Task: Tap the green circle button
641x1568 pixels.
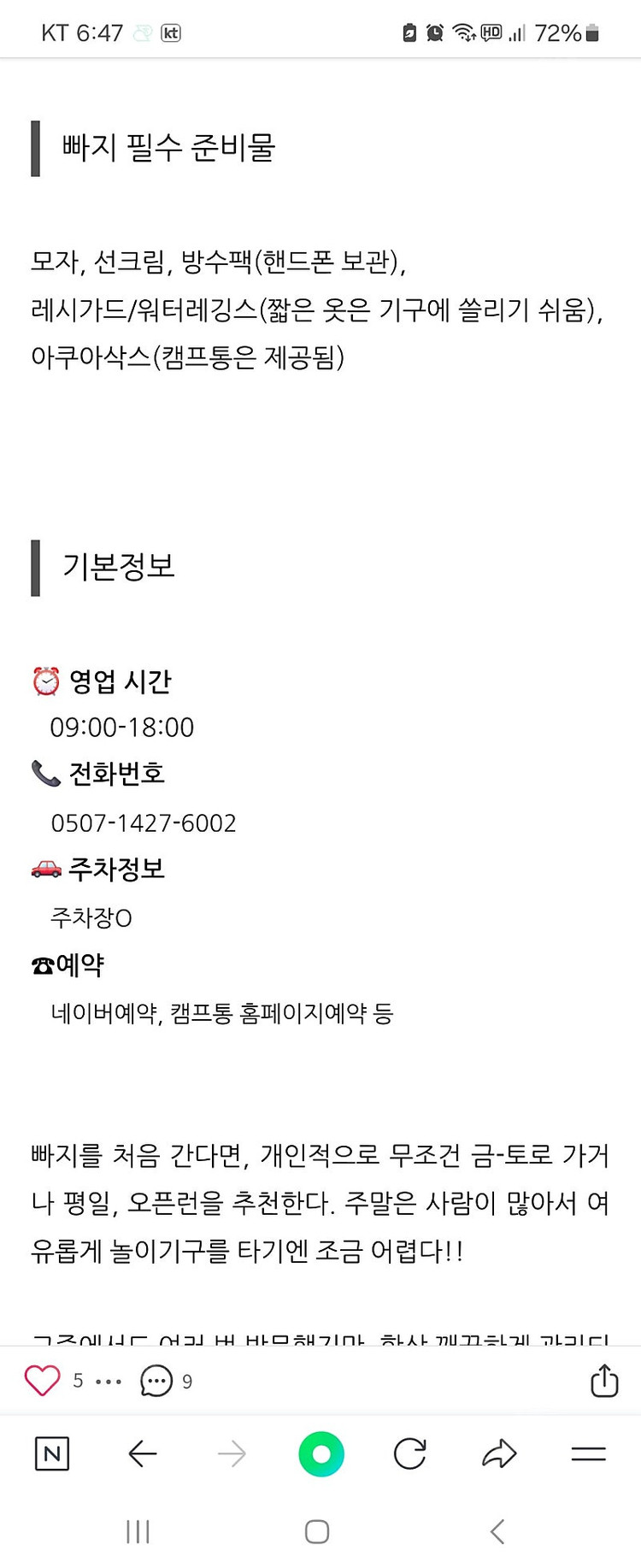Action: (321, 1453)
